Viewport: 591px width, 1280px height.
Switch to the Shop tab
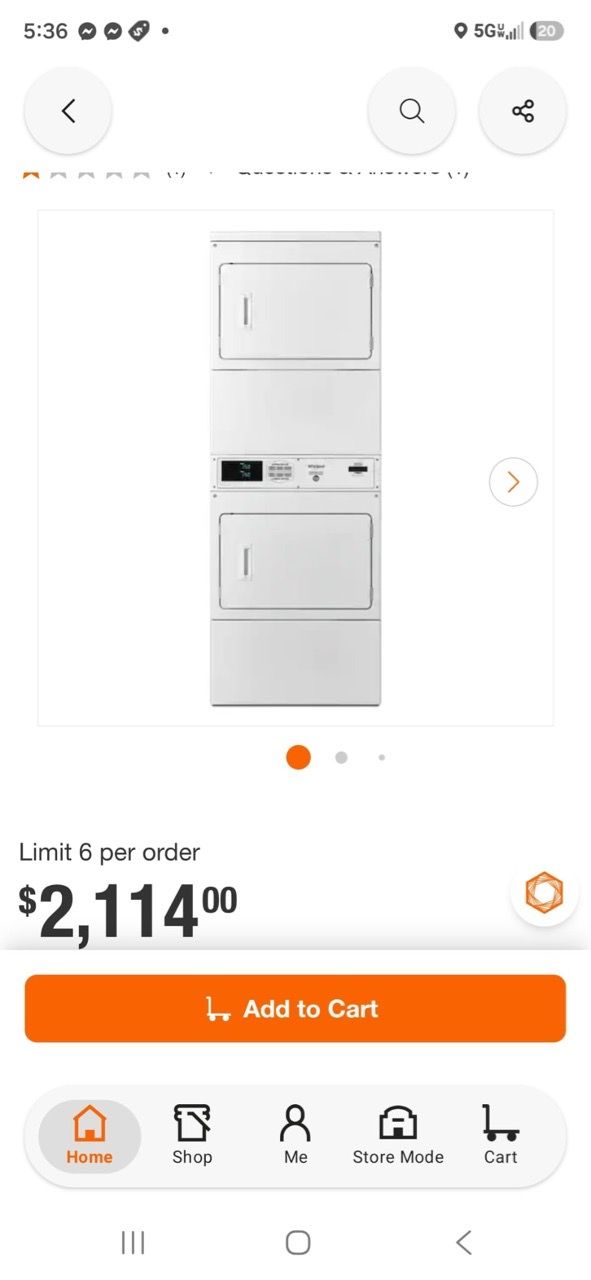click(192, 1135)
